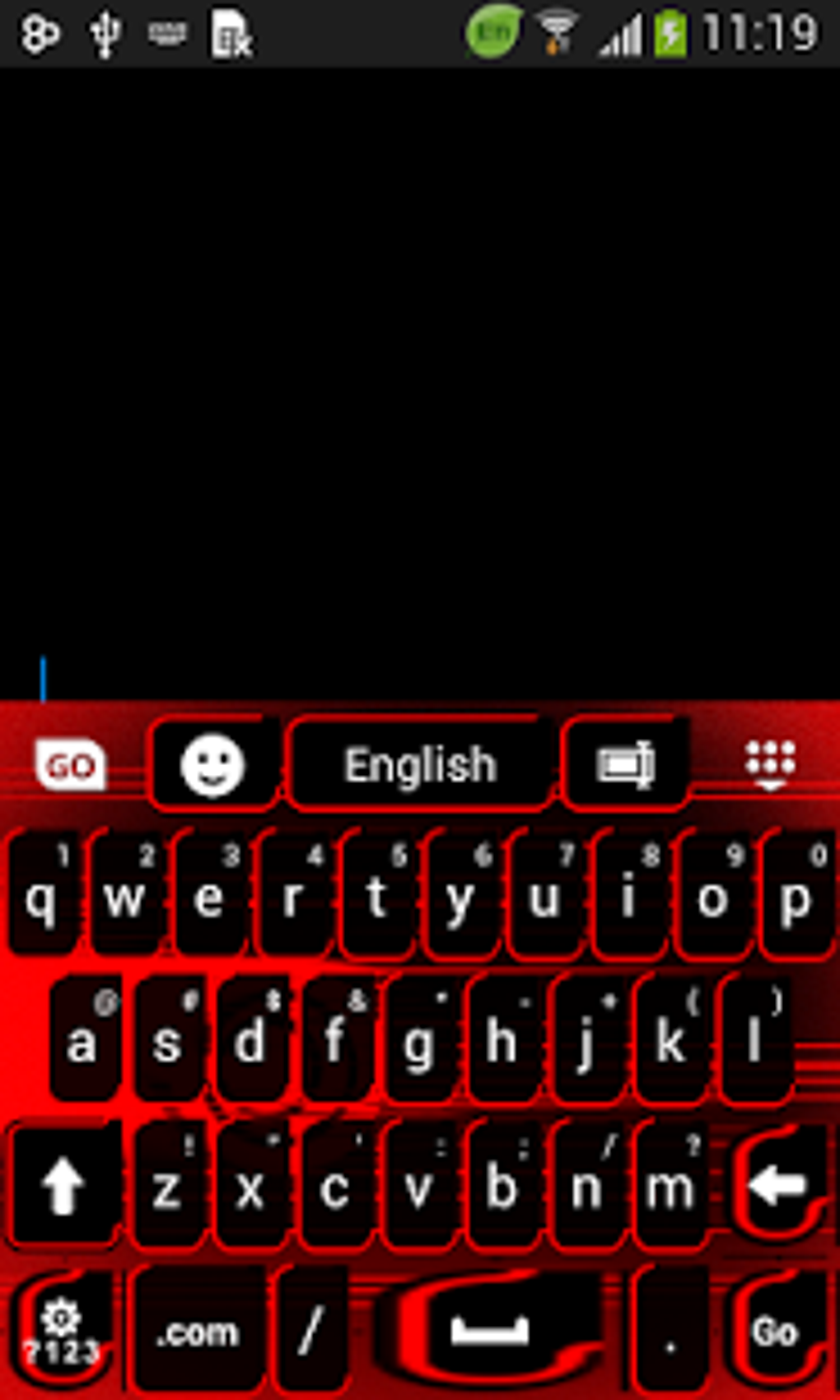Hit the backspace key
The image size is (840, 1400).
[778, 1186]
